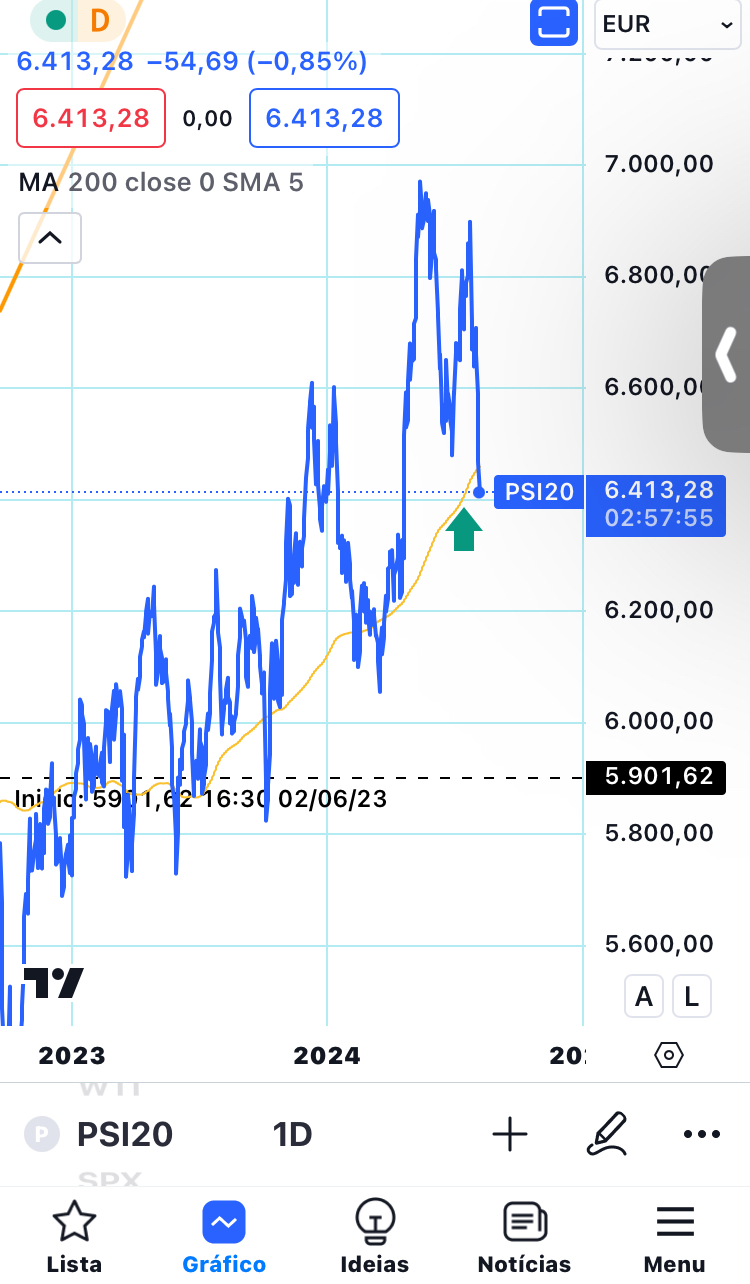This screenshot has height=1284, width=750.
Task: Expand the side panel arrow handle
Action: [x=727, y=354]
